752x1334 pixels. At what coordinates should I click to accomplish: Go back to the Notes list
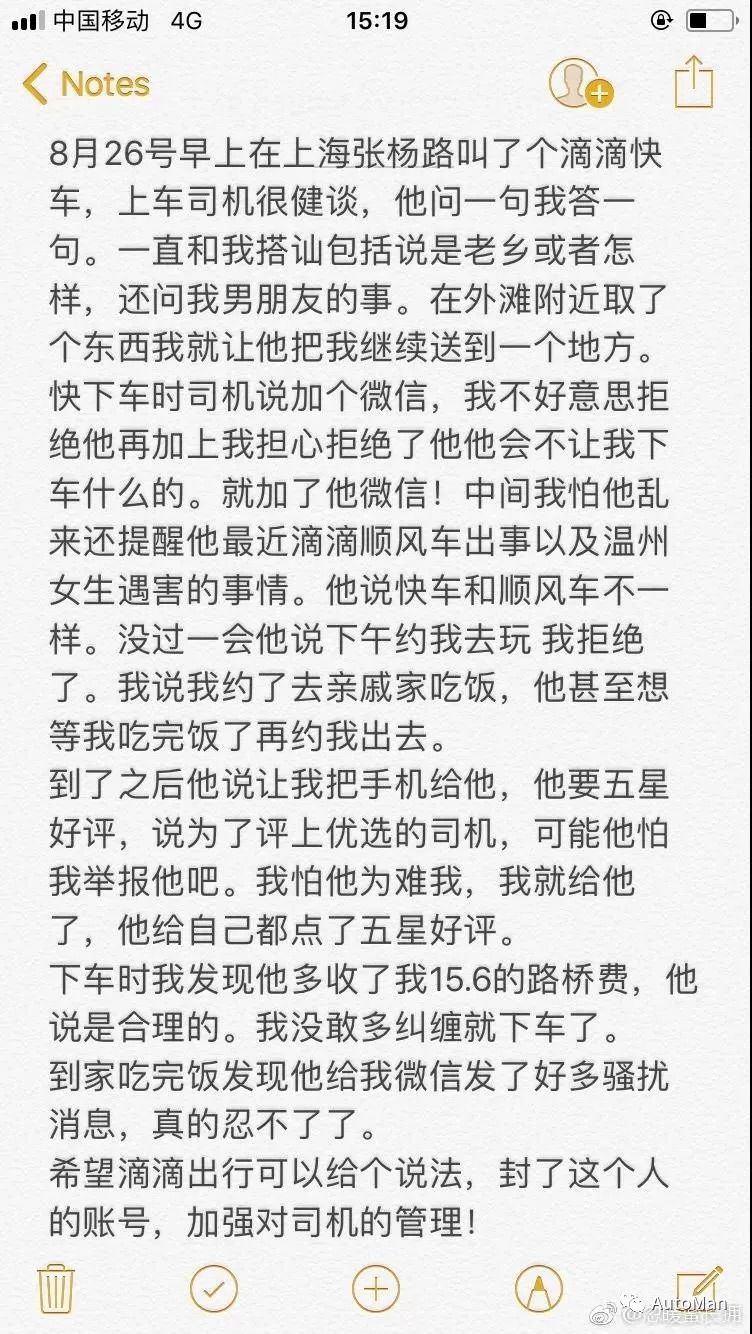pos(86,84)
